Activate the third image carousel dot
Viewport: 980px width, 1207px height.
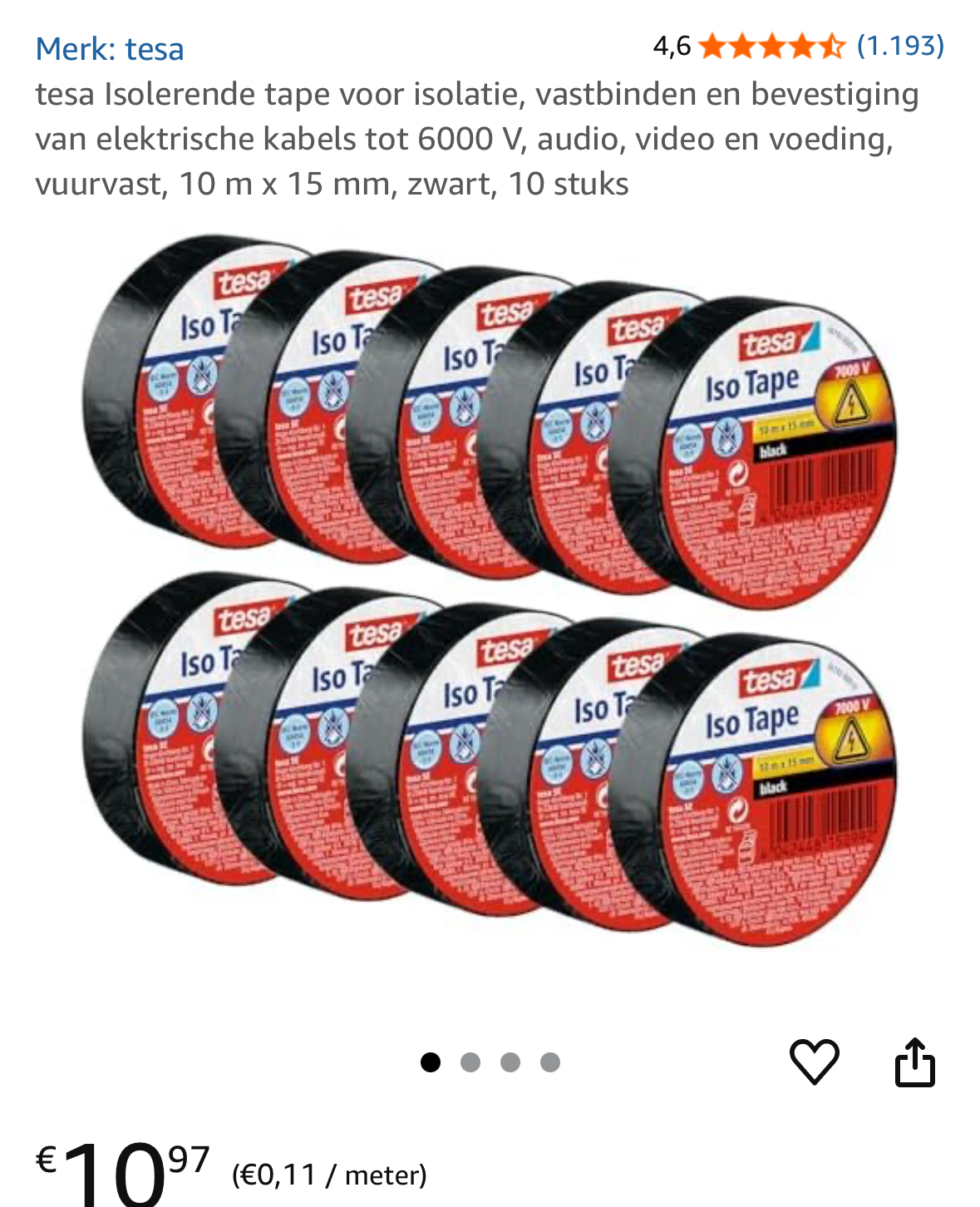coord(510,1061)
